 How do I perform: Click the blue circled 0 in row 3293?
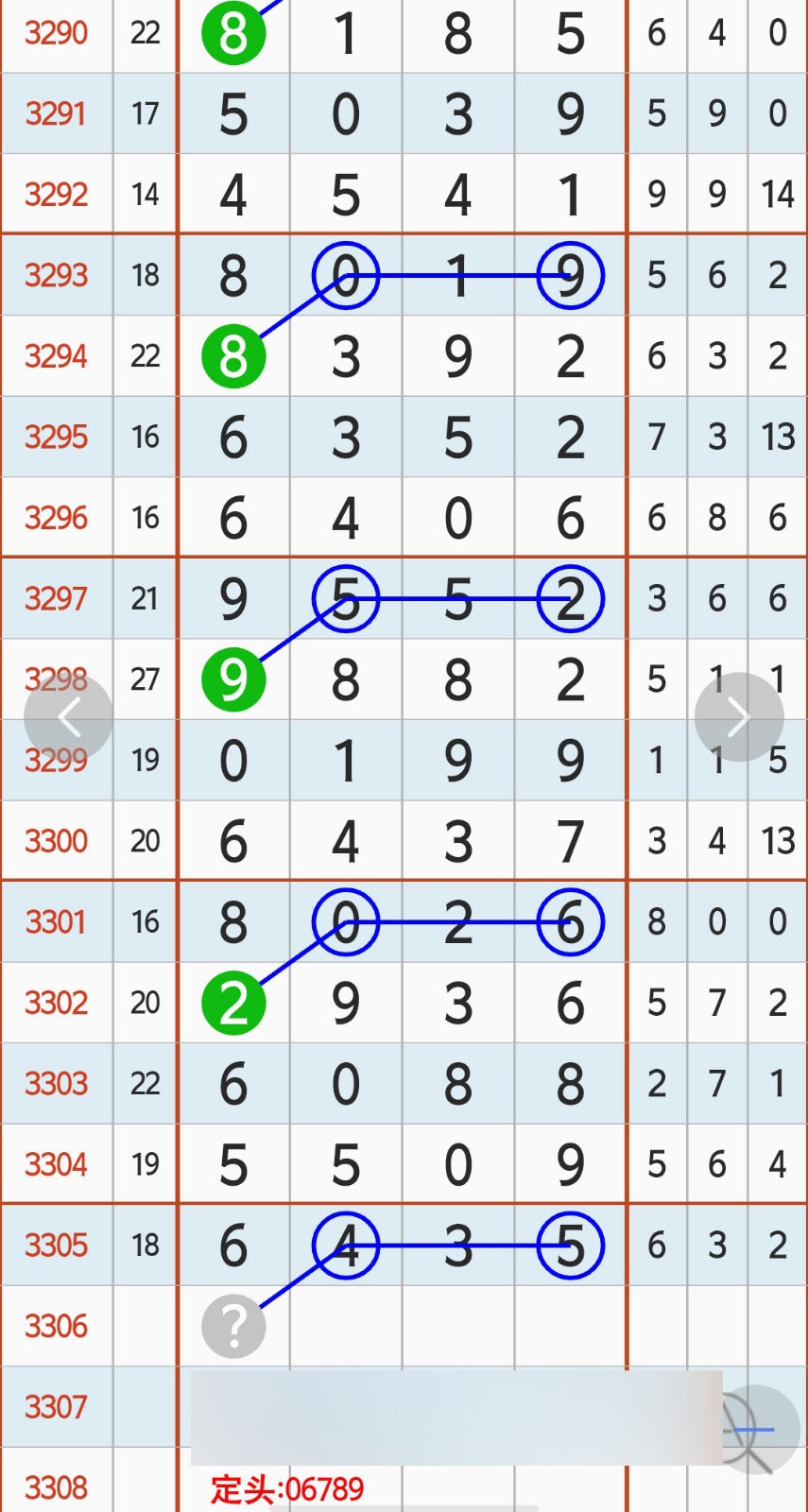[346, 275]
